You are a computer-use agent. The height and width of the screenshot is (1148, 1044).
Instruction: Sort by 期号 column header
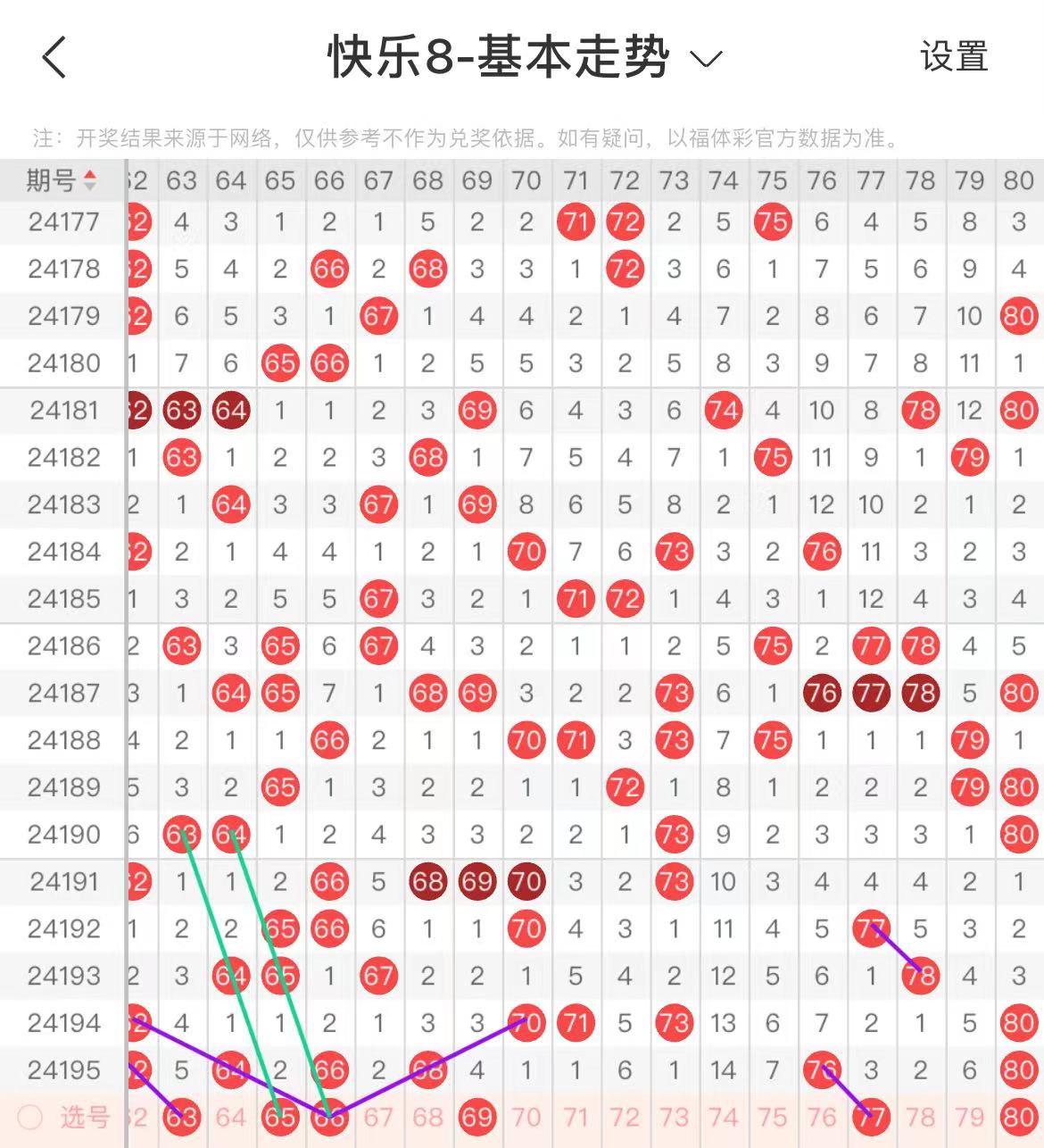coord(62,180)
